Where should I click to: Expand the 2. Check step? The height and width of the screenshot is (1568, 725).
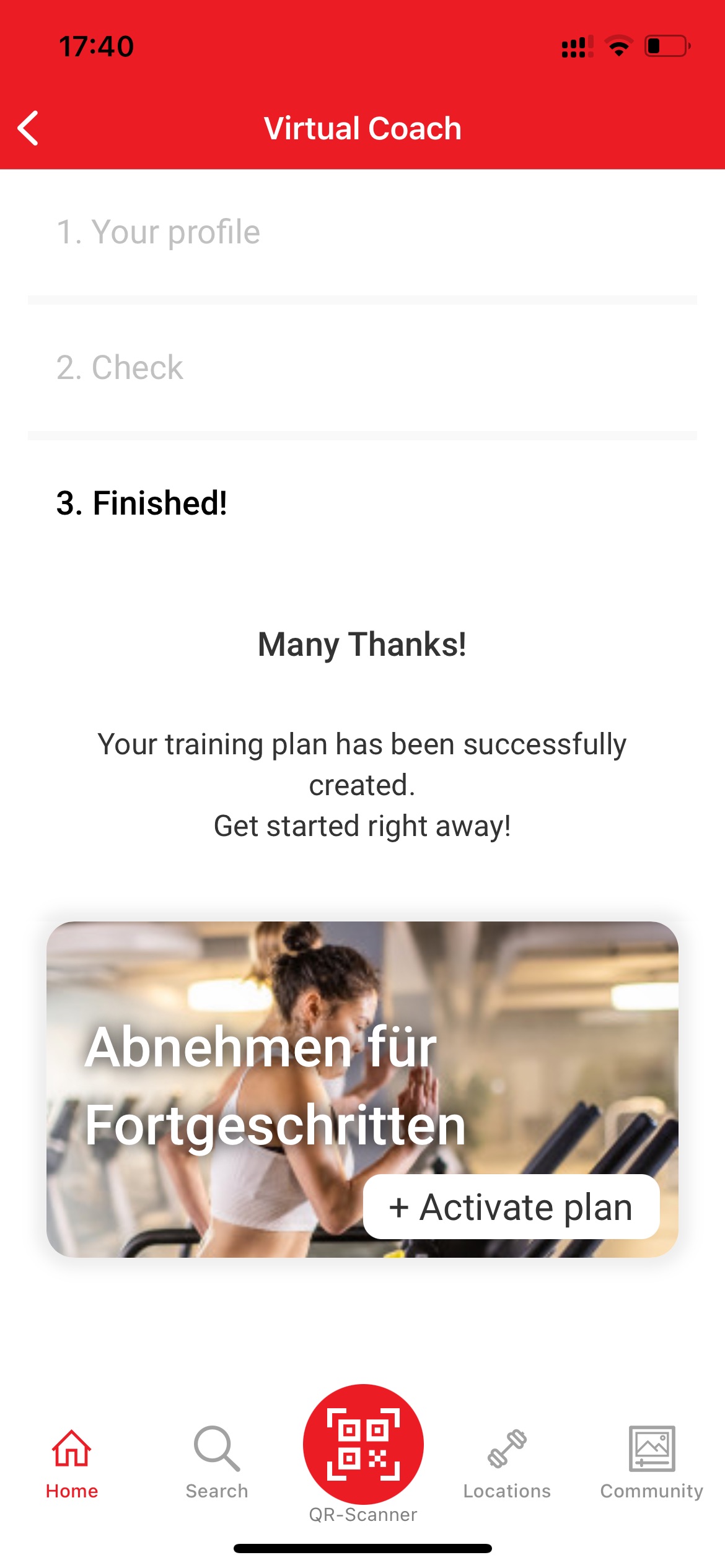362,368
